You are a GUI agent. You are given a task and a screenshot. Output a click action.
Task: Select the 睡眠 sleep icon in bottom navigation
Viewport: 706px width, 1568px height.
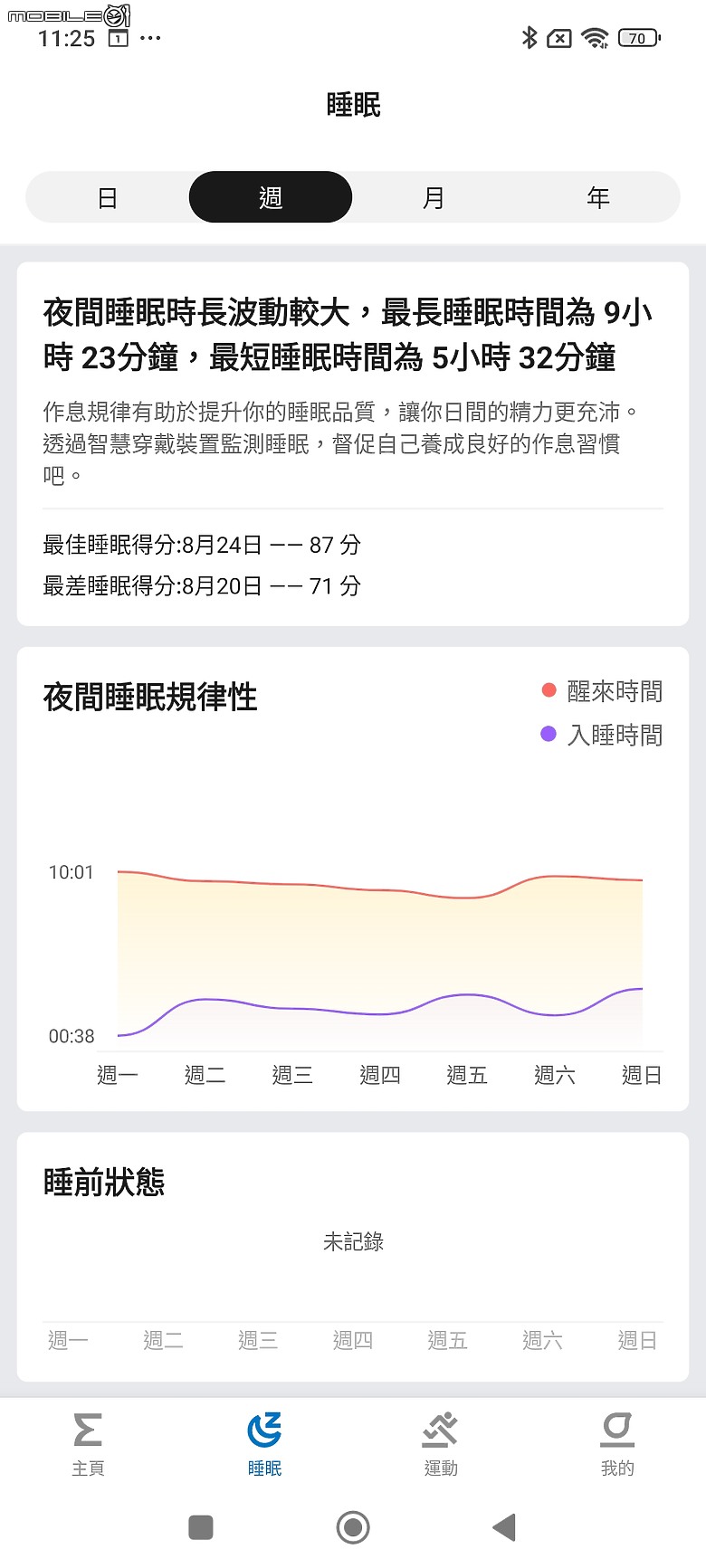[x=263, y=1448]
